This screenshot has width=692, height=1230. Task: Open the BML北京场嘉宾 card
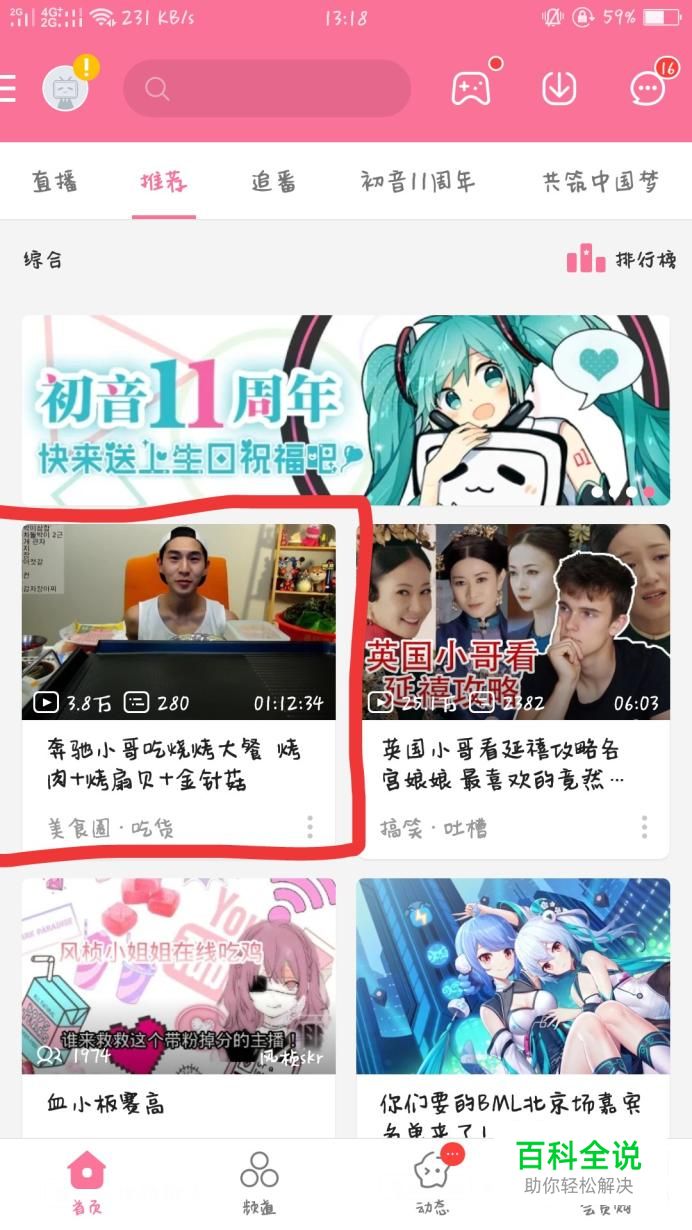click(x=513, y=976)
